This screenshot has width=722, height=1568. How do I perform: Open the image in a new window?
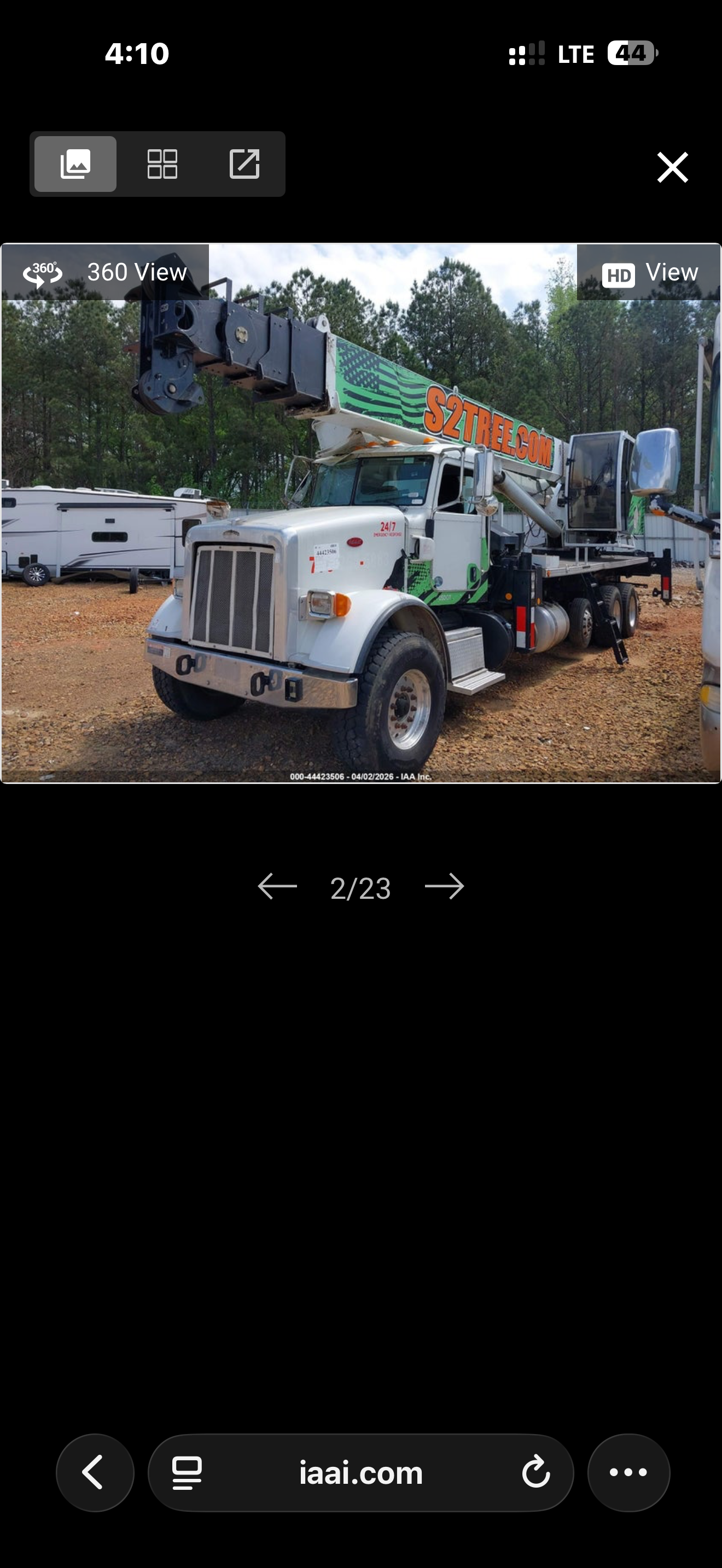click(x=244, y=163)
